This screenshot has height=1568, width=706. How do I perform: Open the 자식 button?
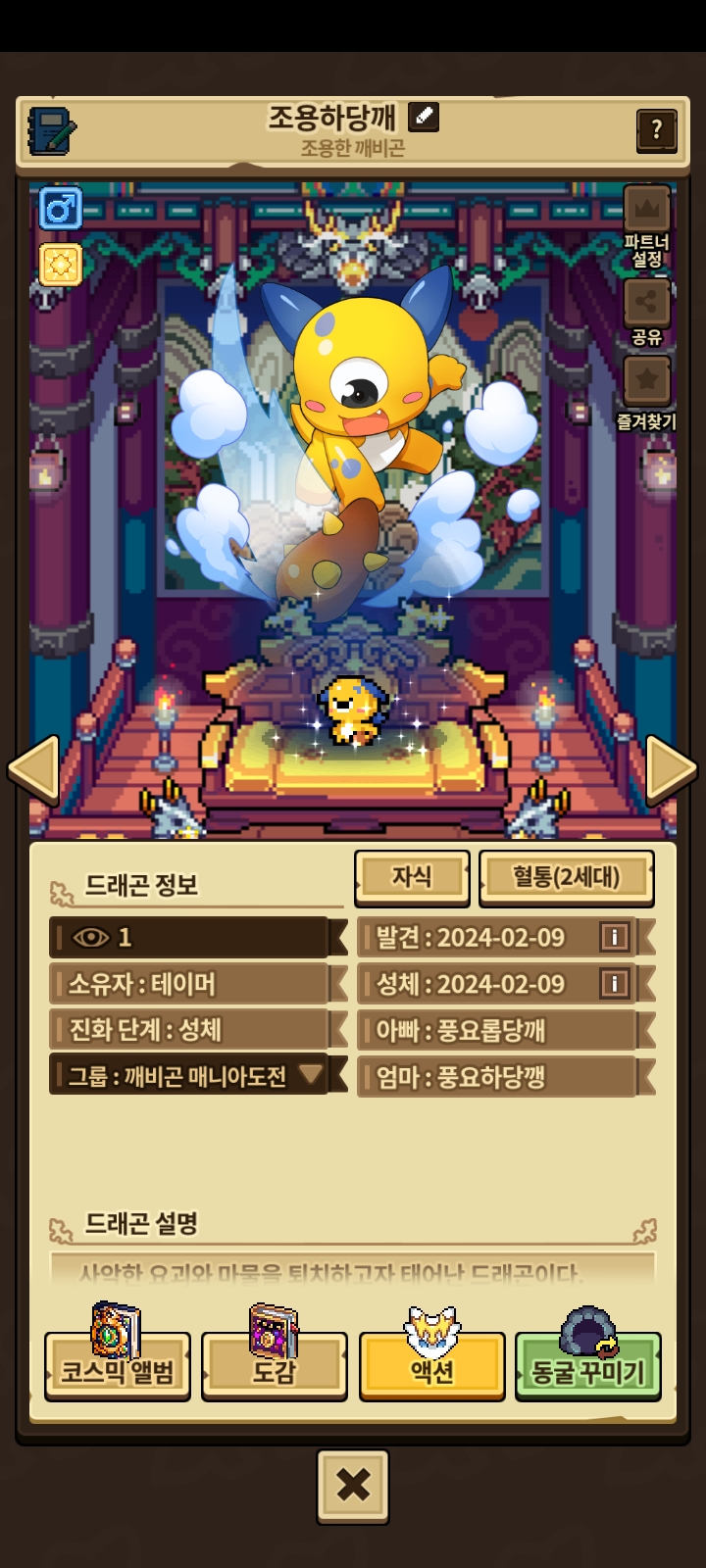click(412, 877)
